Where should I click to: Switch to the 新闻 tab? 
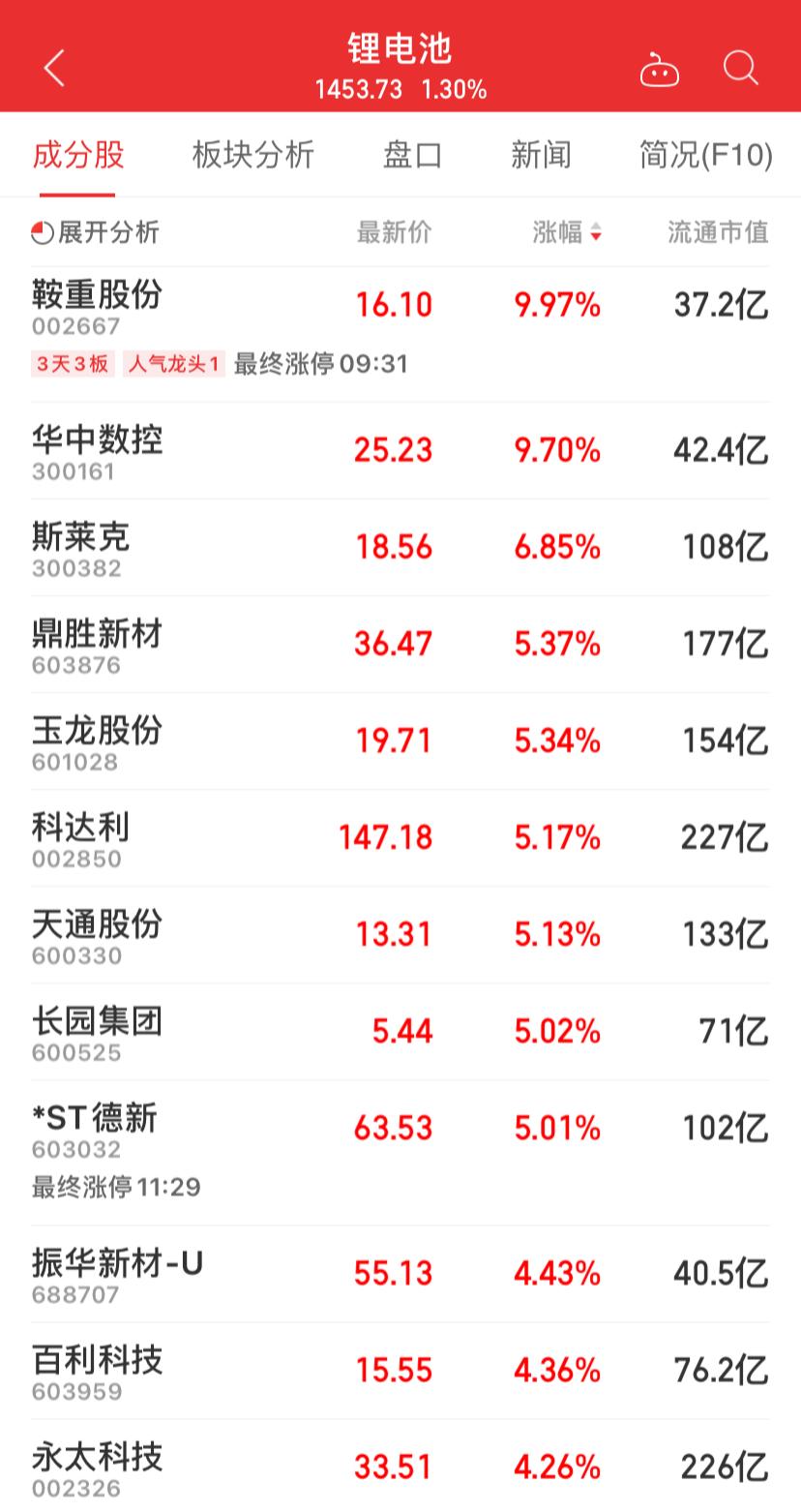(541, 155)
